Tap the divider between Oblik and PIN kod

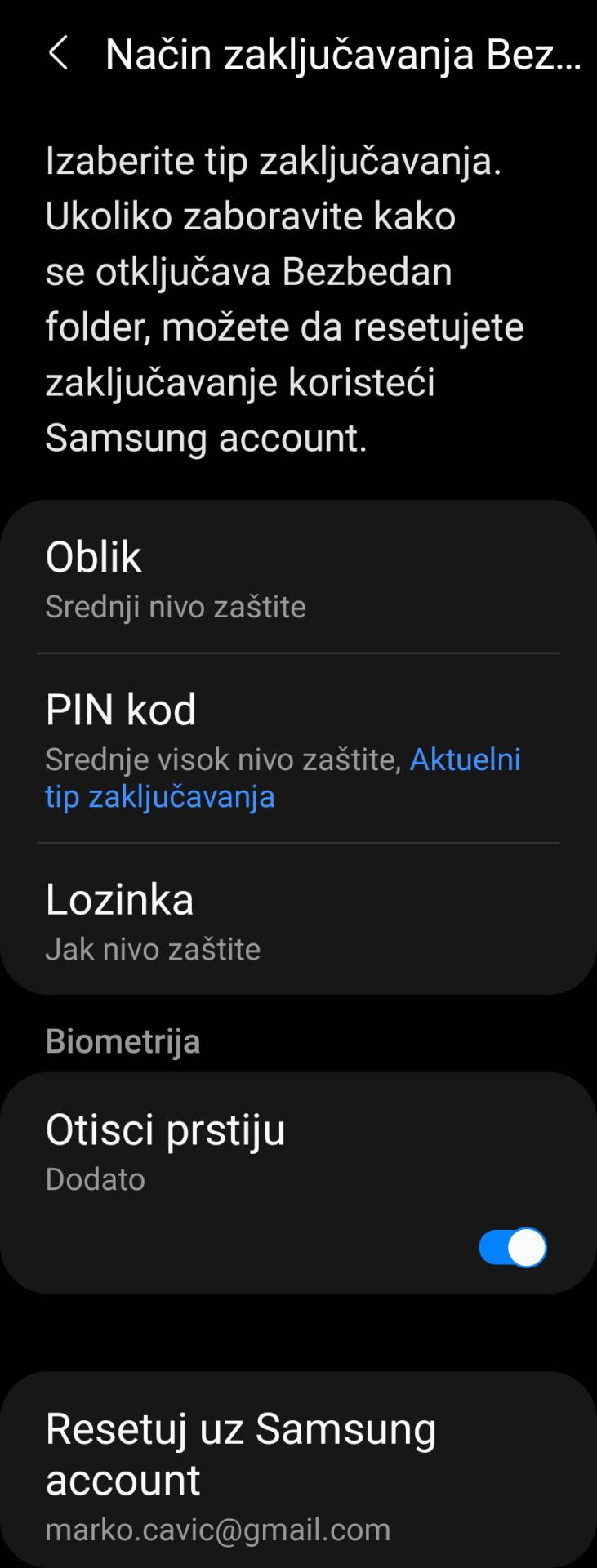click(x=298, y=653)
